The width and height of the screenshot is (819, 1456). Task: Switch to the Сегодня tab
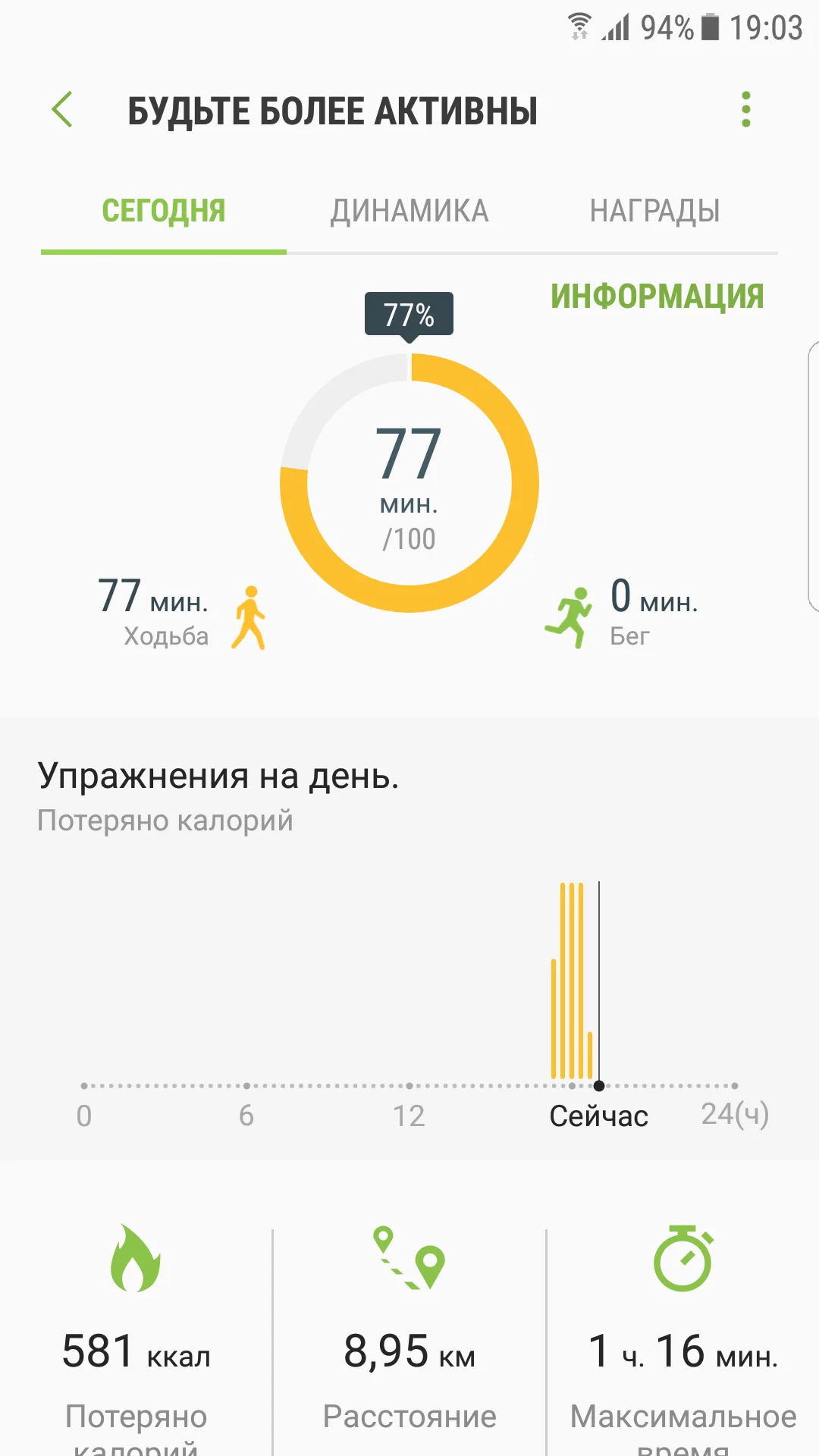(164, 212)
